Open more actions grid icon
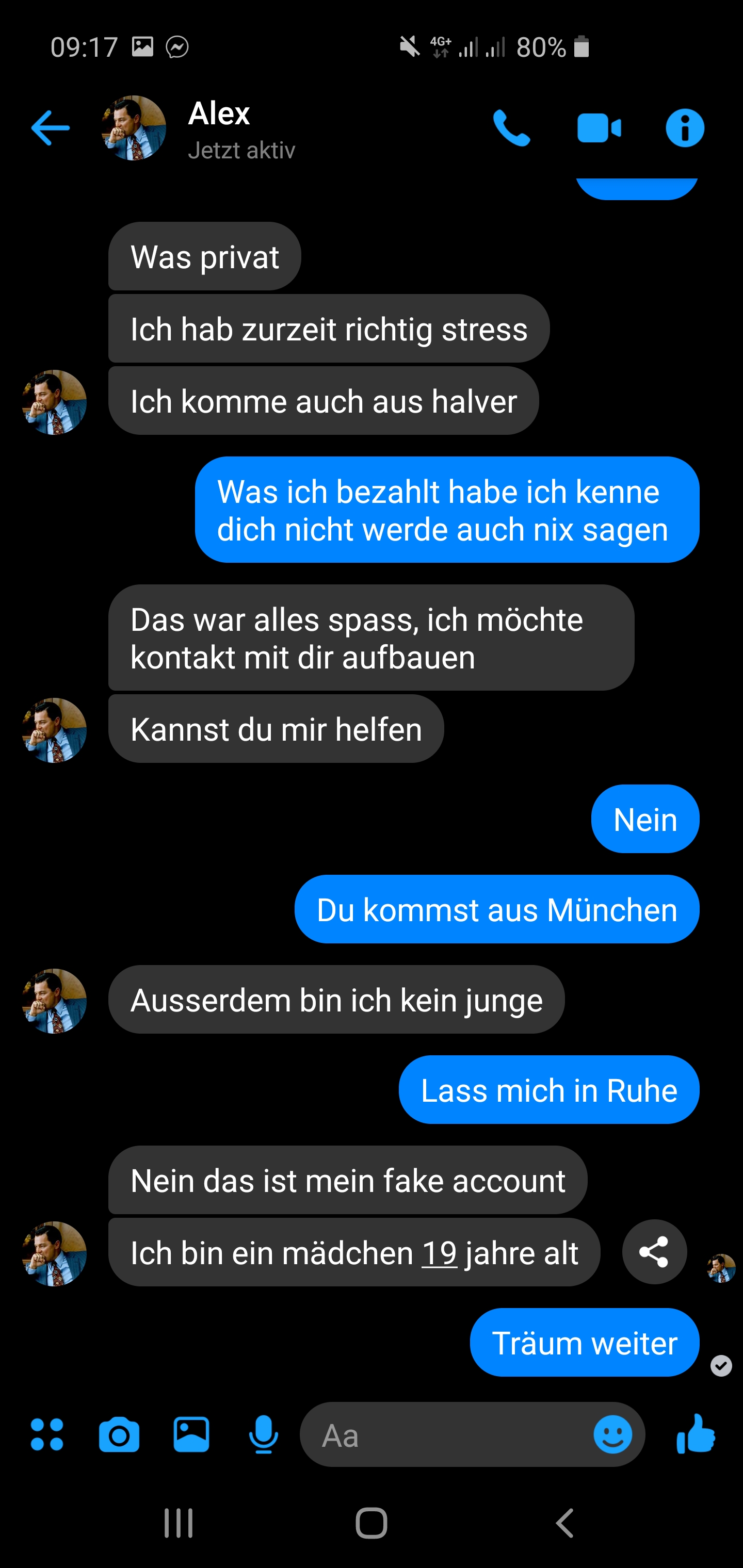Image resolution: width=743 pixels, height=1568 pixels. (x=47, y=1435)
